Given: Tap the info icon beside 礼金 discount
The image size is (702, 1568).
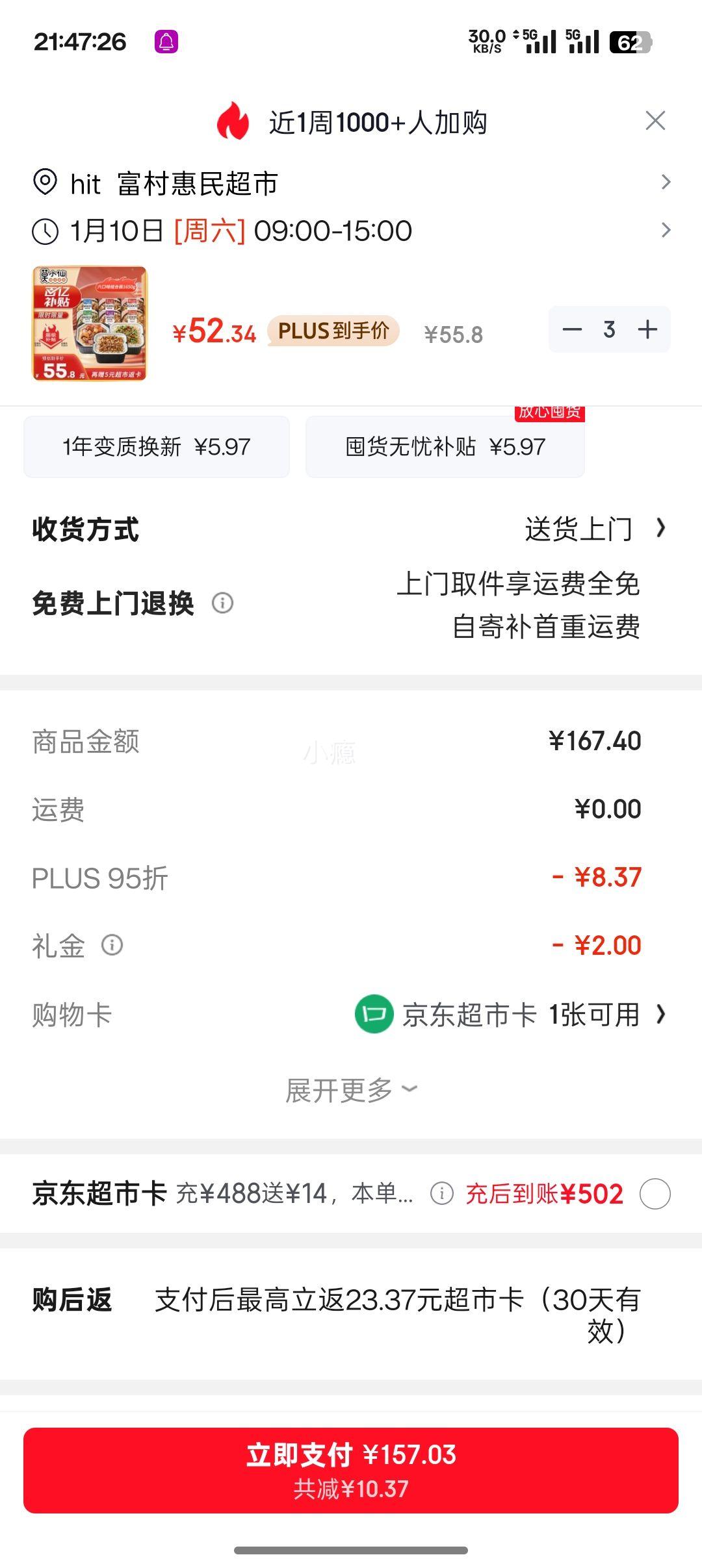Looking at the screenshot, I should pyautogui.click(x=112, y=946).
